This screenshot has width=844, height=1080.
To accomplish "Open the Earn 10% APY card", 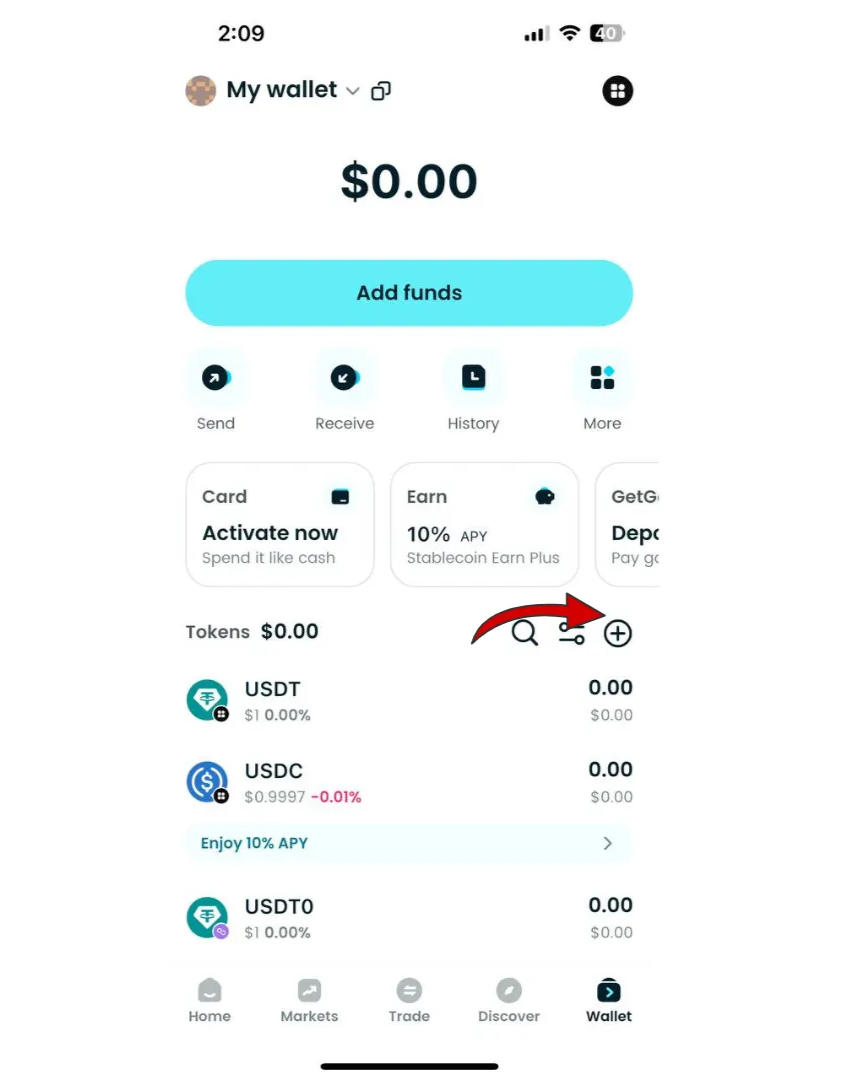I will 484,525.
